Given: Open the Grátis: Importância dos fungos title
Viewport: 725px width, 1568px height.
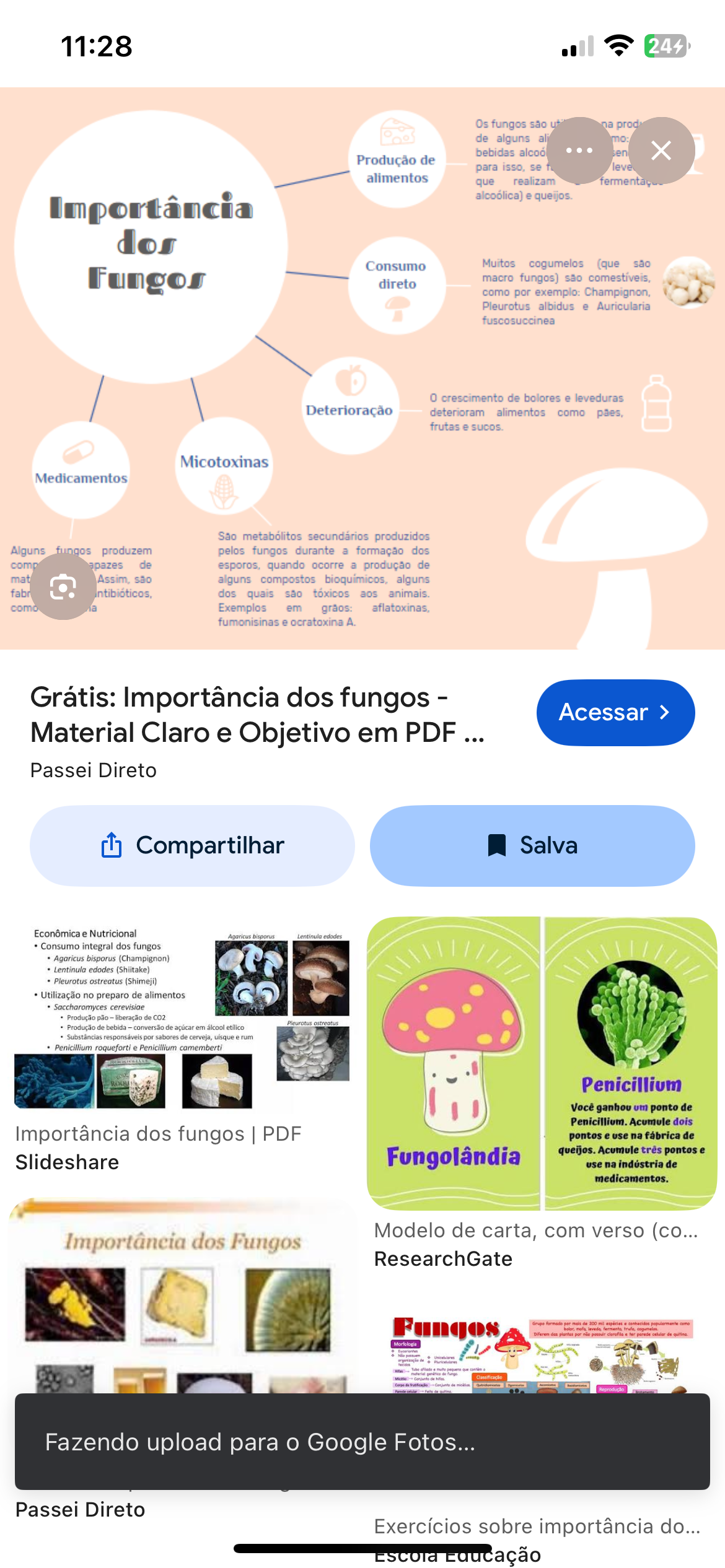Looking at the screenshot, I should 257,714.
